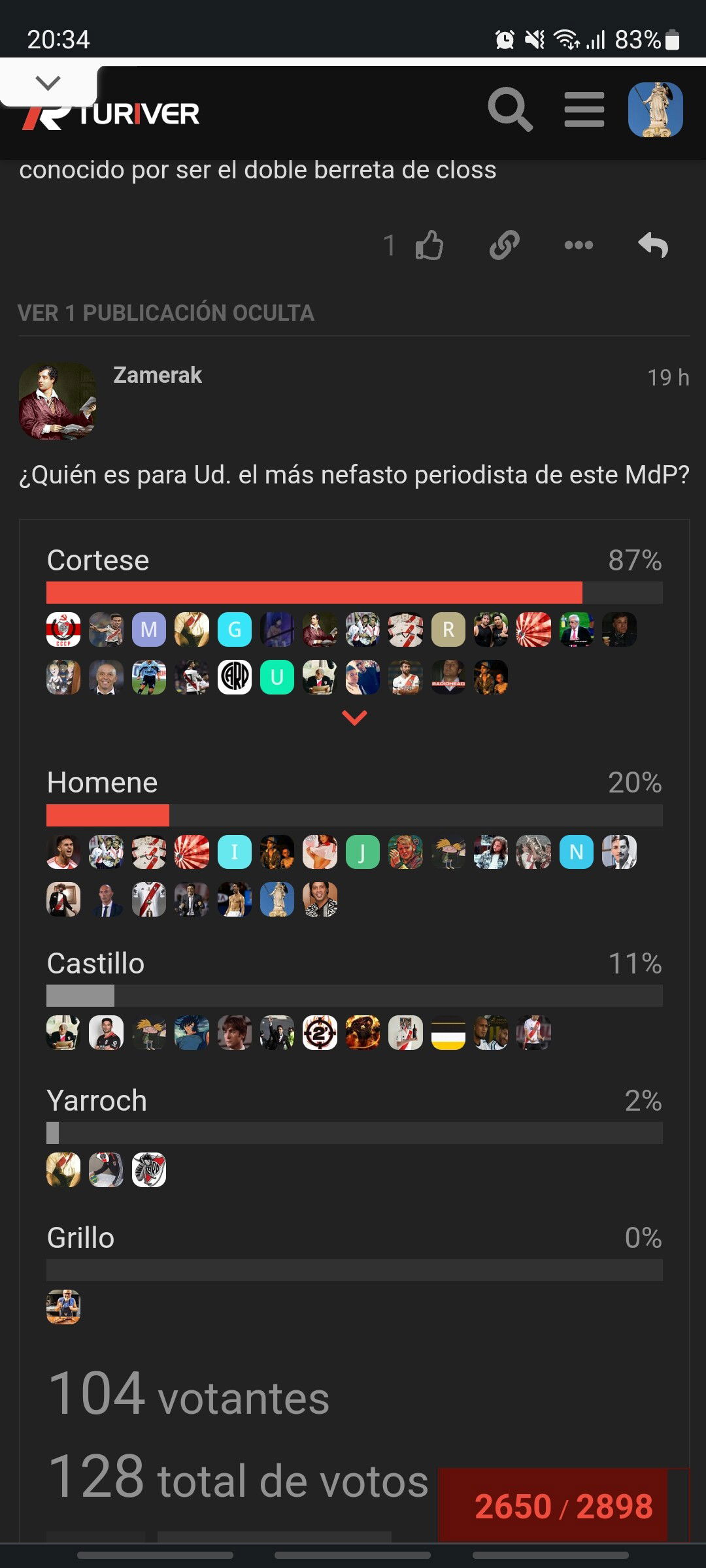The height and width of the screenshot is (1568, 706).
Task: Open the 19 h post timestamp
Action: click(668, 378)
